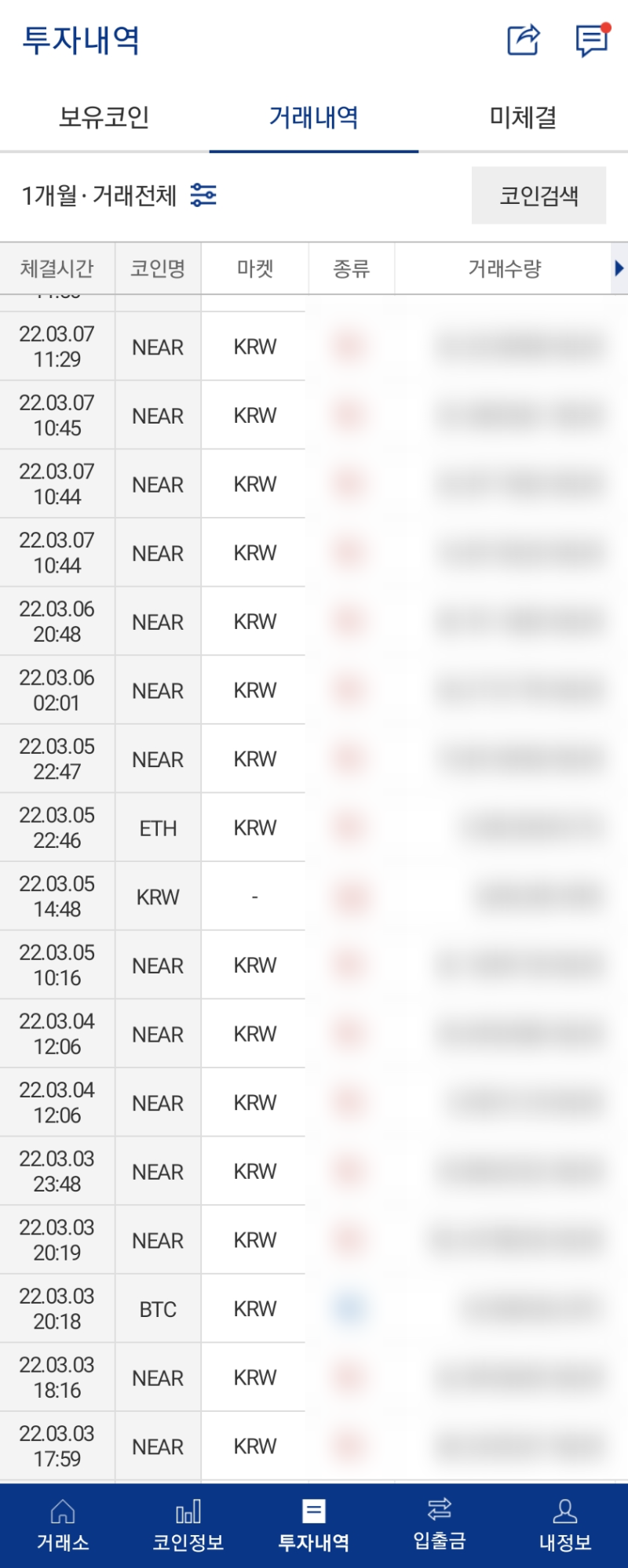Screen dimensions: 628x1568
Task: Switch to the 보유코인 tab
Action: [x=104, y=118]
